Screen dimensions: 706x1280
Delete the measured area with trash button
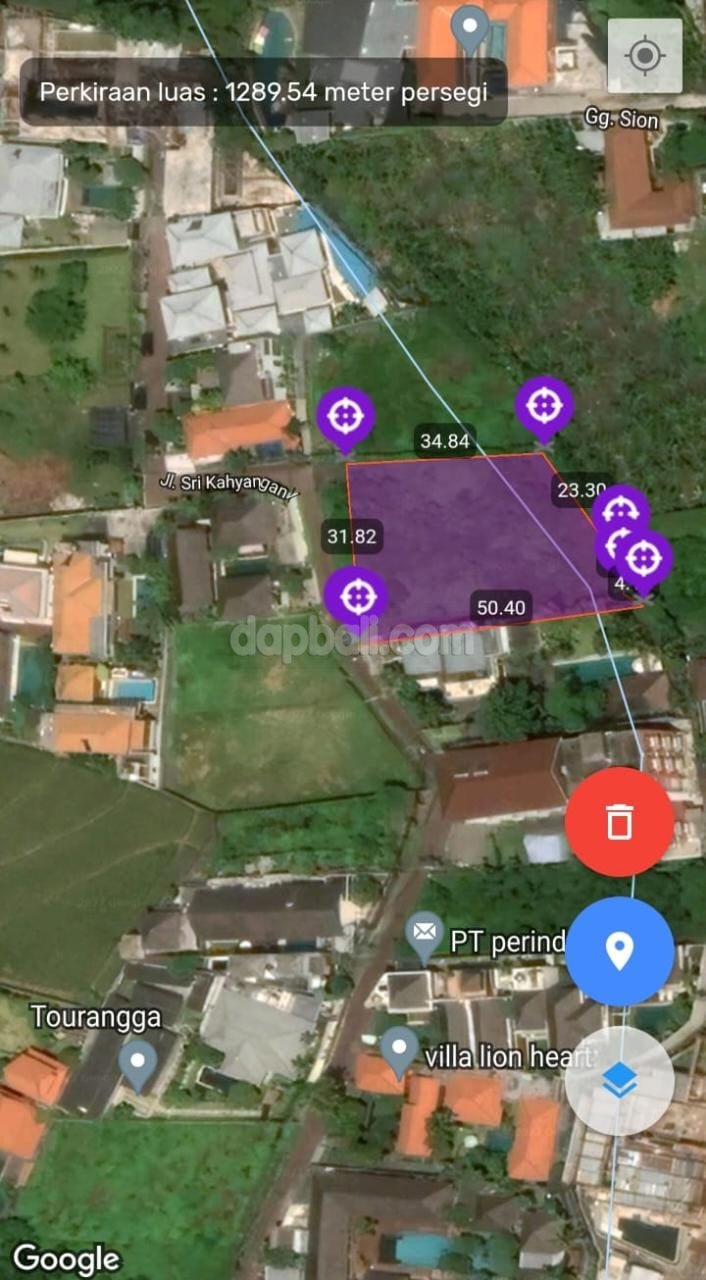619,822
